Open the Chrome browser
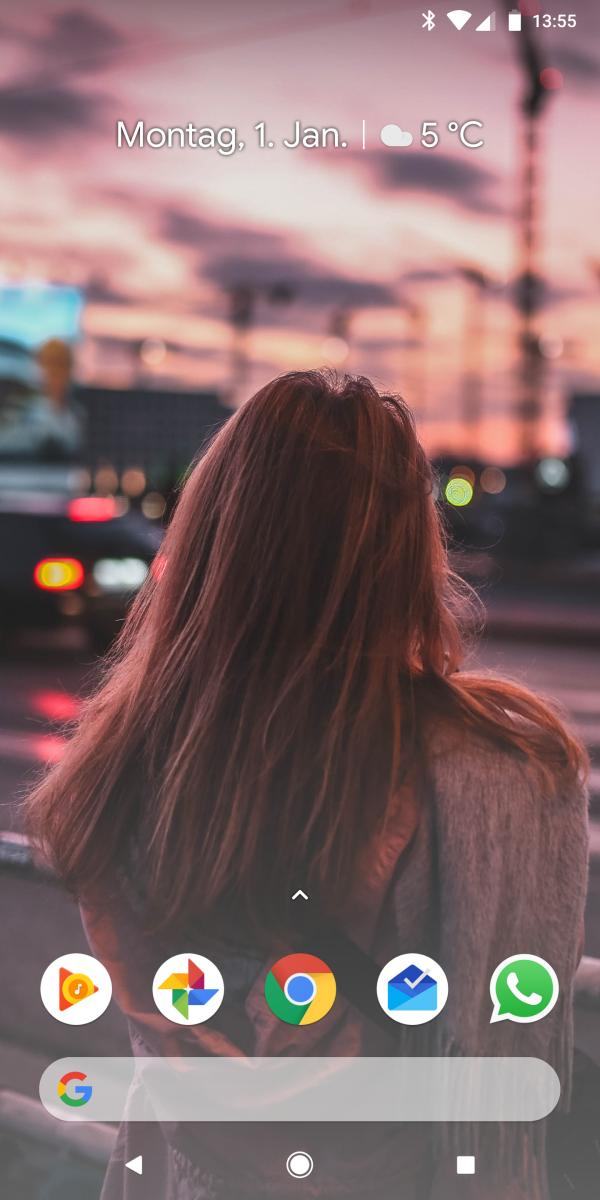 300,989
